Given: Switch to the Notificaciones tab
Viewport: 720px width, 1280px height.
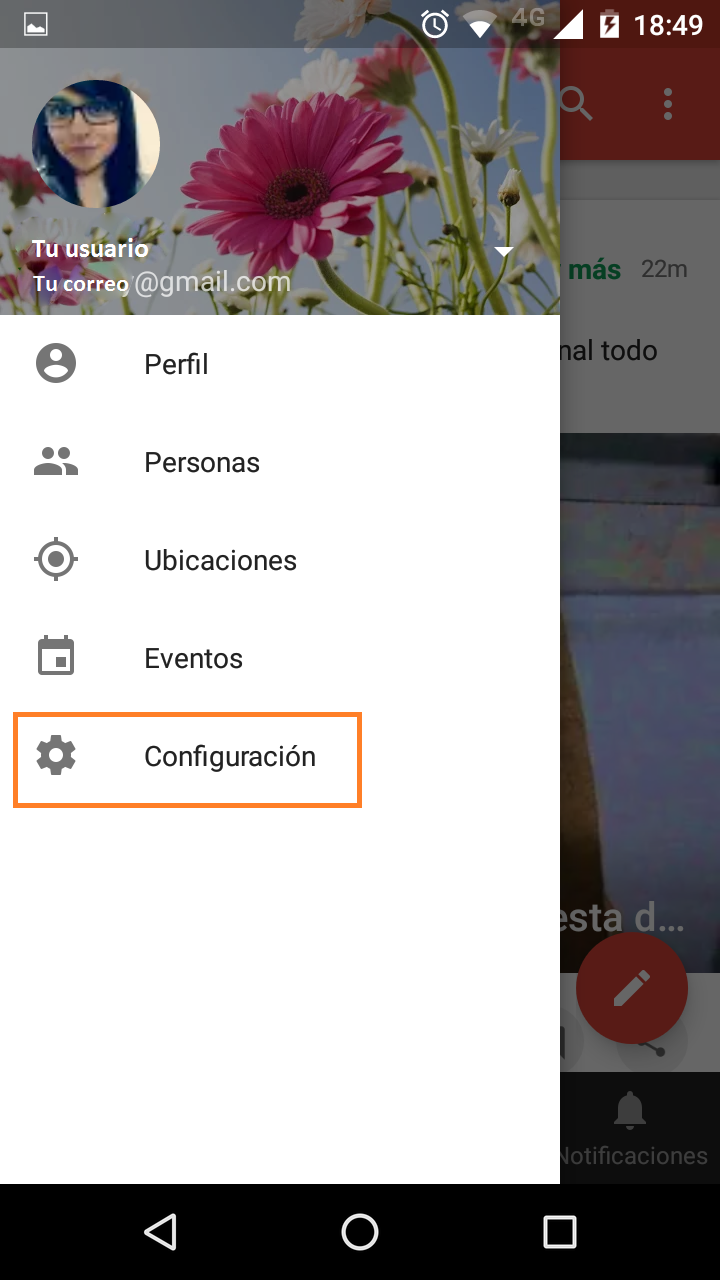Looking at the screenshot, I should pyautogui.click(x=631, y=1128).
